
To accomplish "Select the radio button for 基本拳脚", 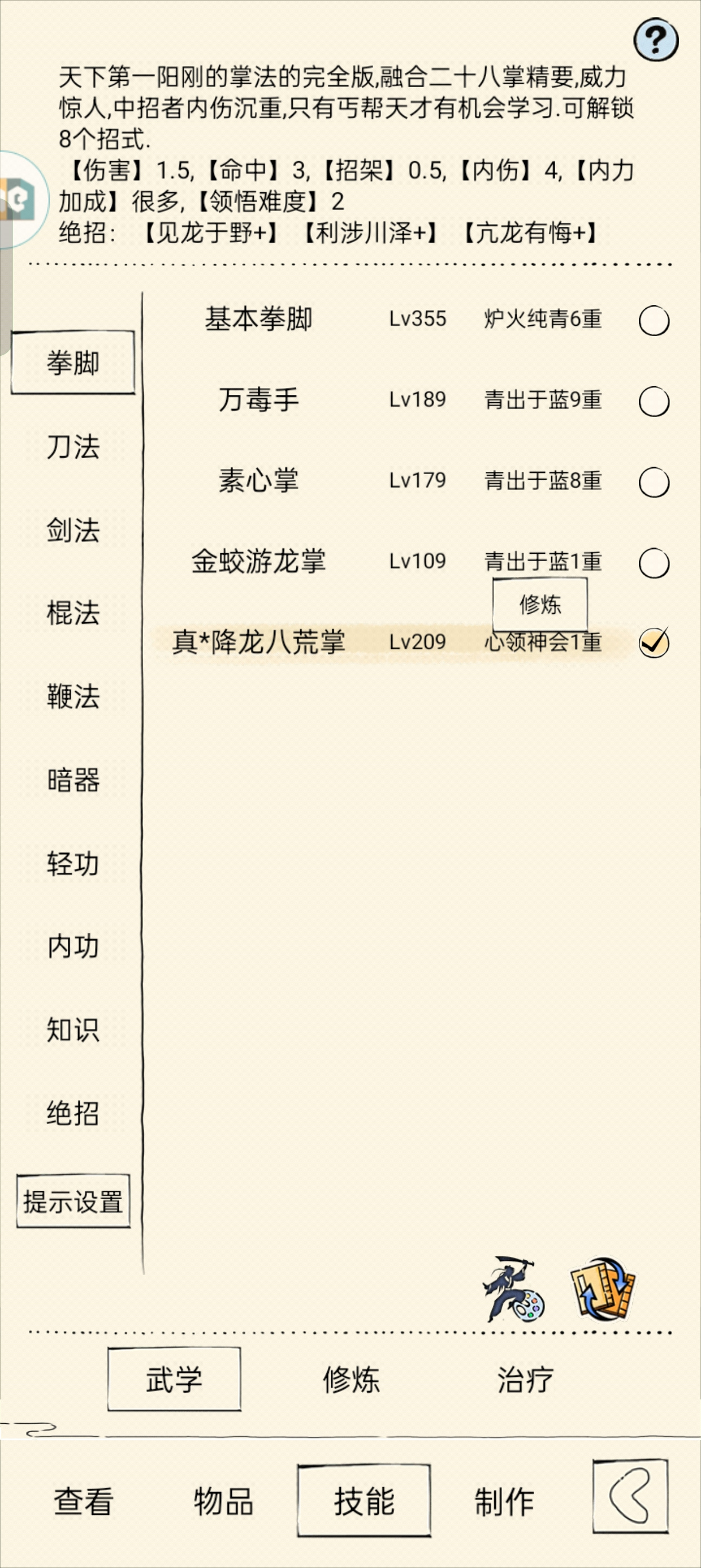I will [654, 321].
